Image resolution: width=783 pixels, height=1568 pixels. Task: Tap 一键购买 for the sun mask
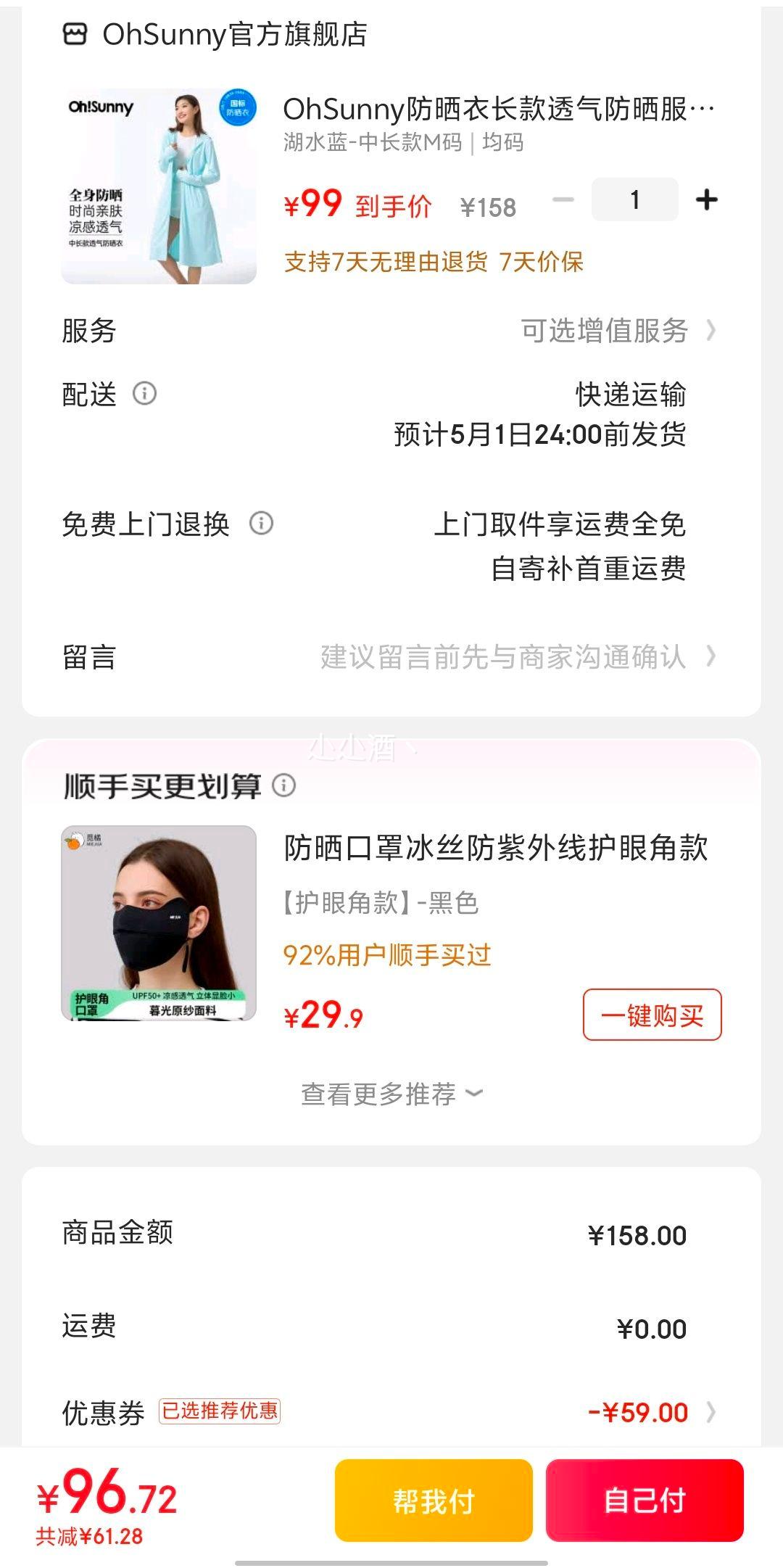(x=652, y=1015)
